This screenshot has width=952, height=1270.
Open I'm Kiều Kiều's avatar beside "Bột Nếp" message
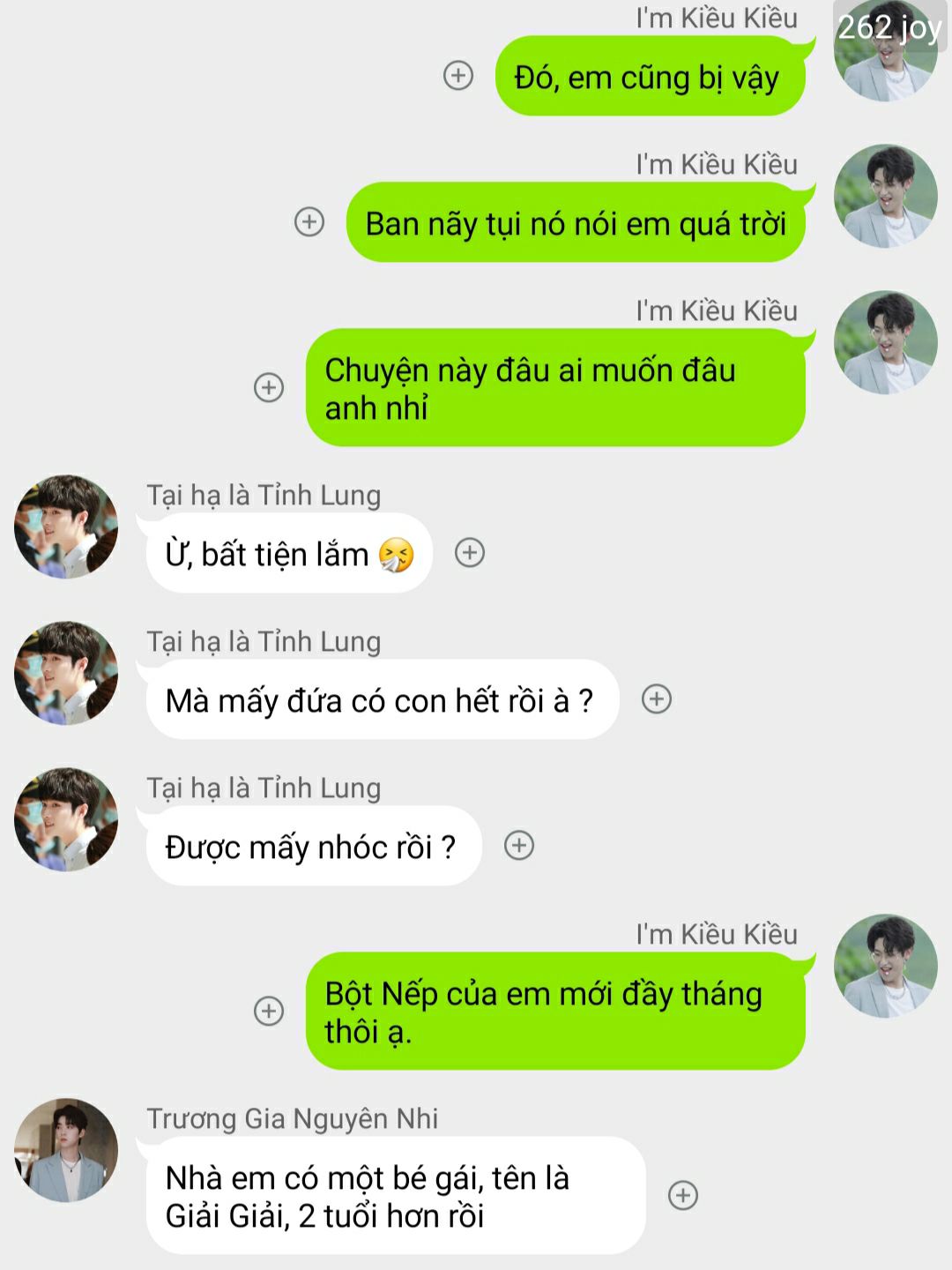point(885,966)
